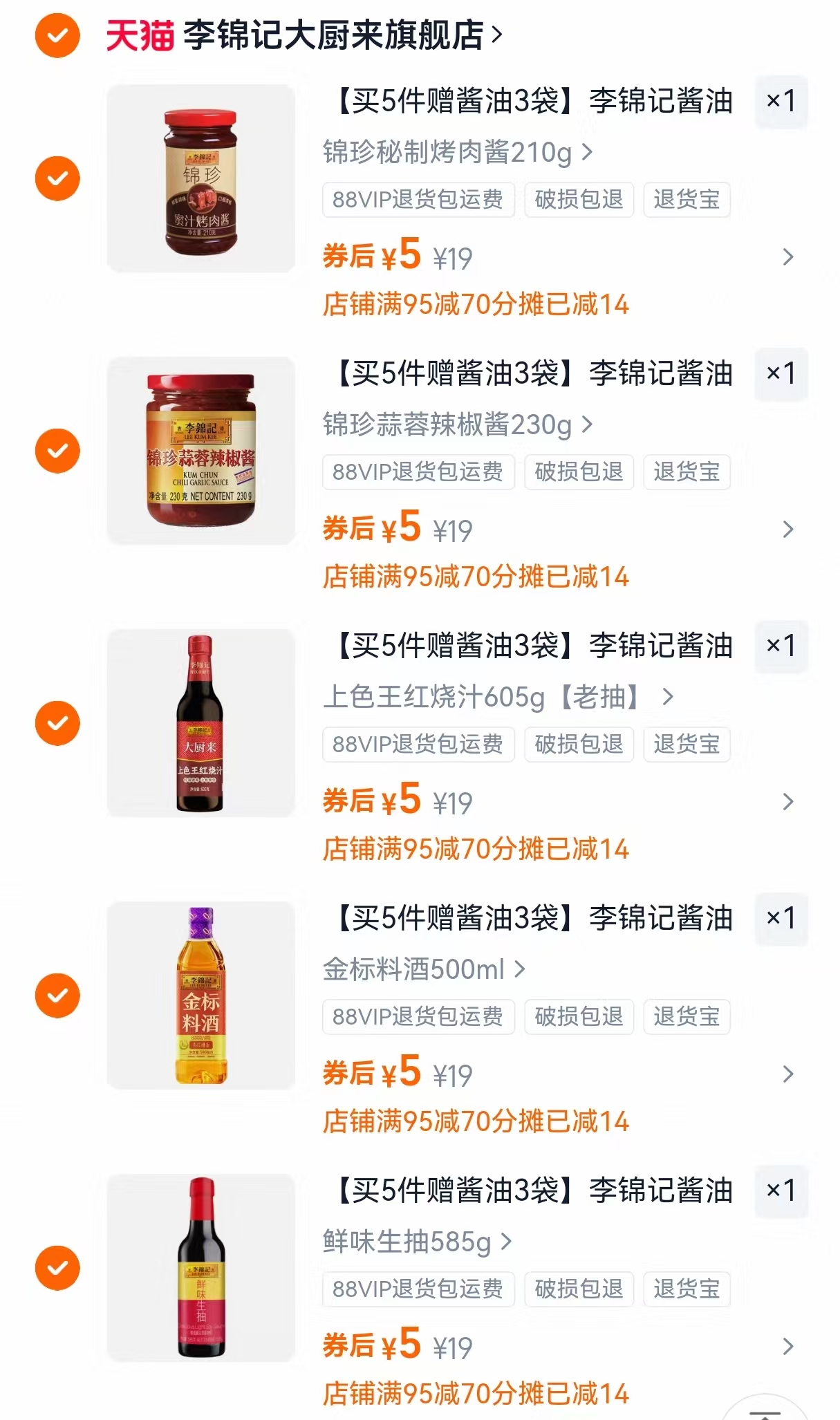This screenshot has height=1420, width=840.
Task: Deselect the 锦珍秘制烤肉酱 item checkbox
Action: click(x=57, y=177)
